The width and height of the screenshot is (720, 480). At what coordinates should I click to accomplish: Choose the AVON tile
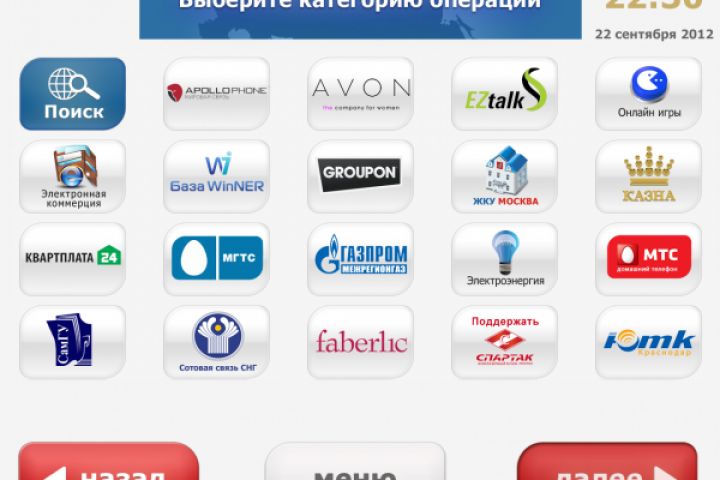pyautogui.click(x=360, y=94)
